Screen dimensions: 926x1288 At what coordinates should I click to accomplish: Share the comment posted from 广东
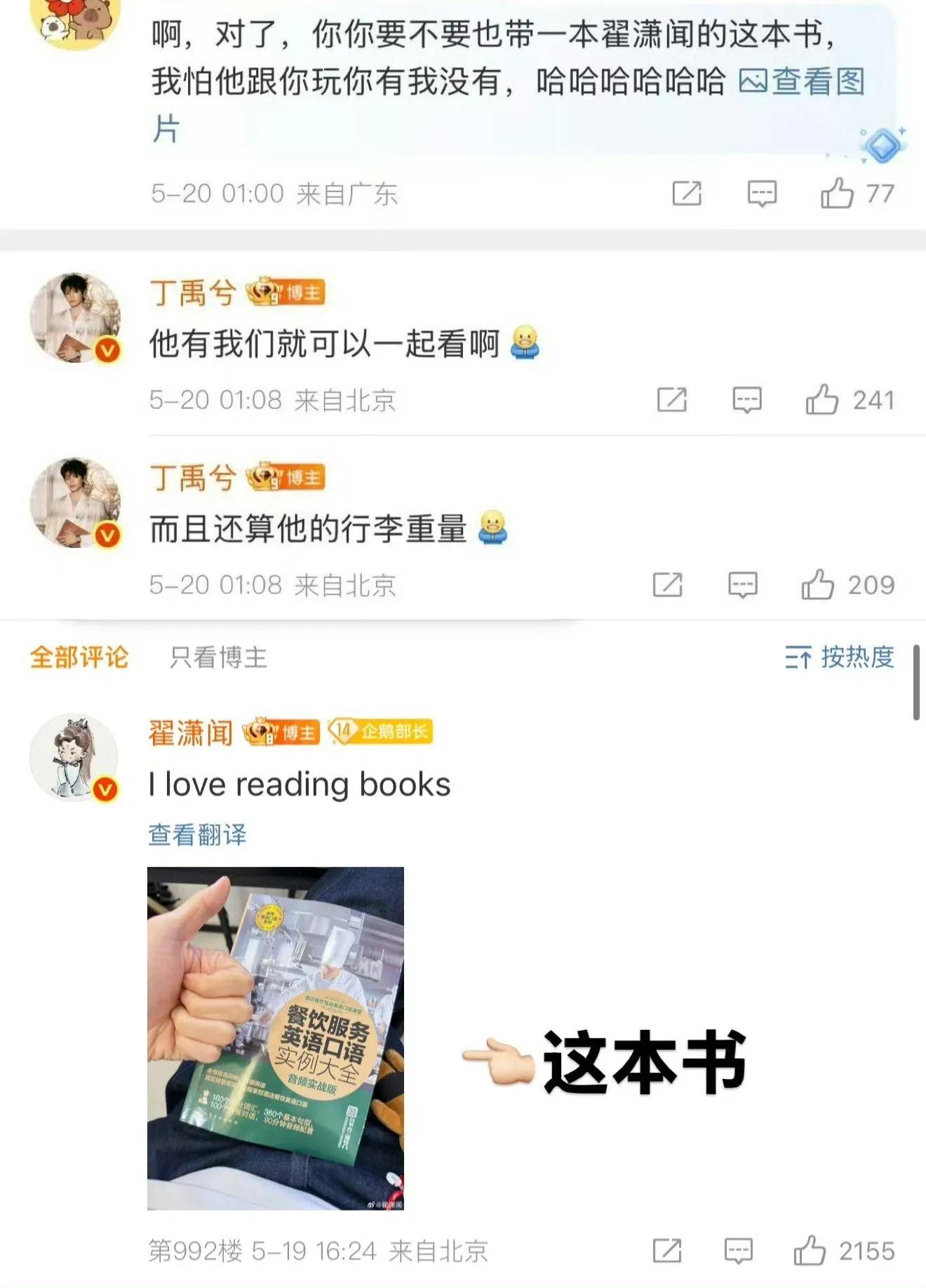click(687, 194)
